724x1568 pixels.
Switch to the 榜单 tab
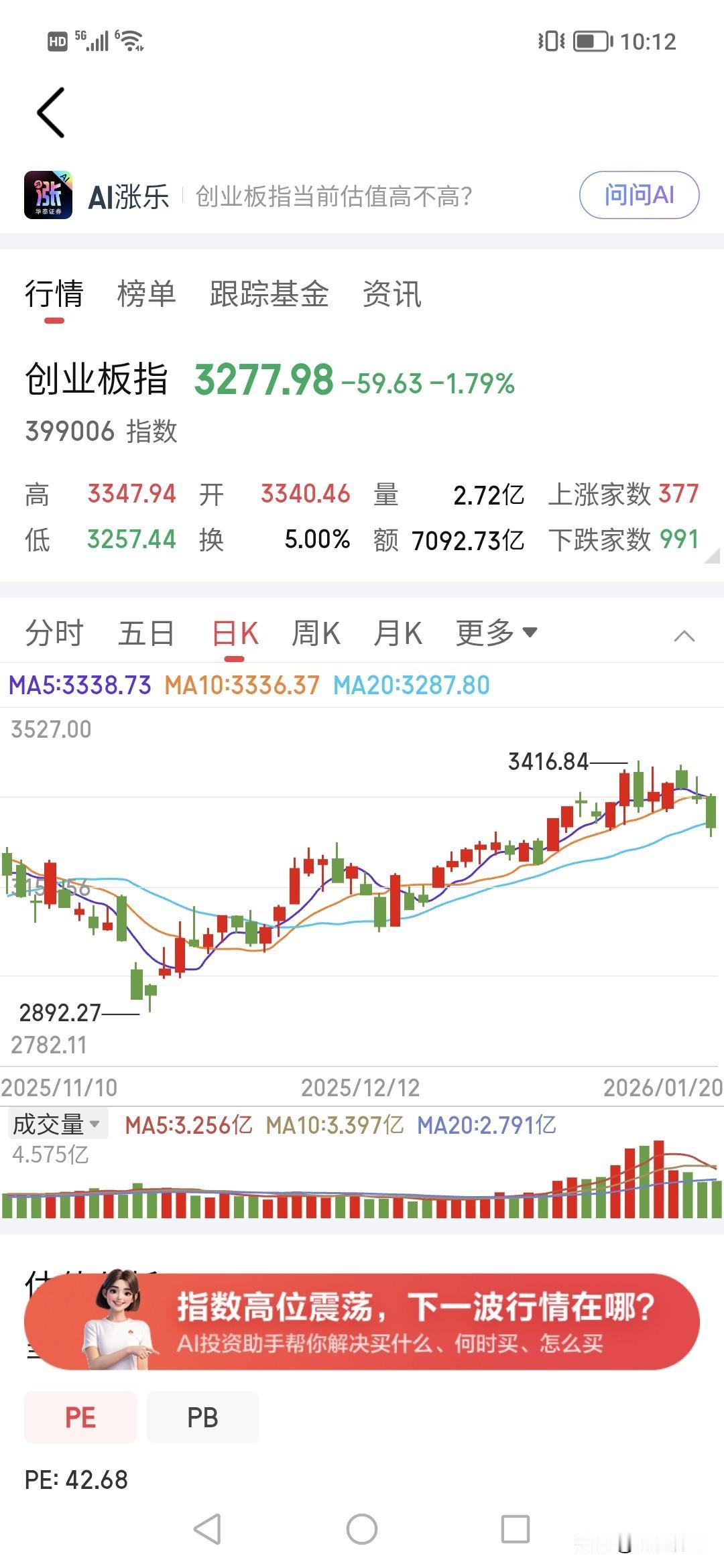[x=146, y=293]
